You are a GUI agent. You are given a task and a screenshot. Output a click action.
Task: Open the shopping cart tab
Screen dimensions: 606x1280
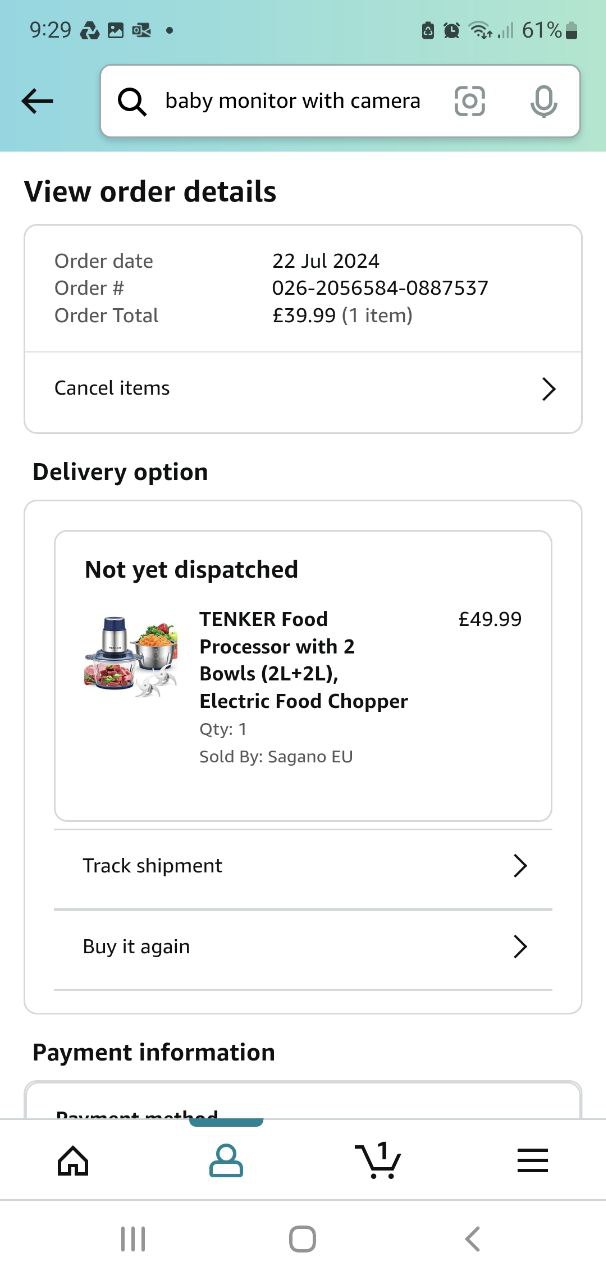coord(378,1160)
